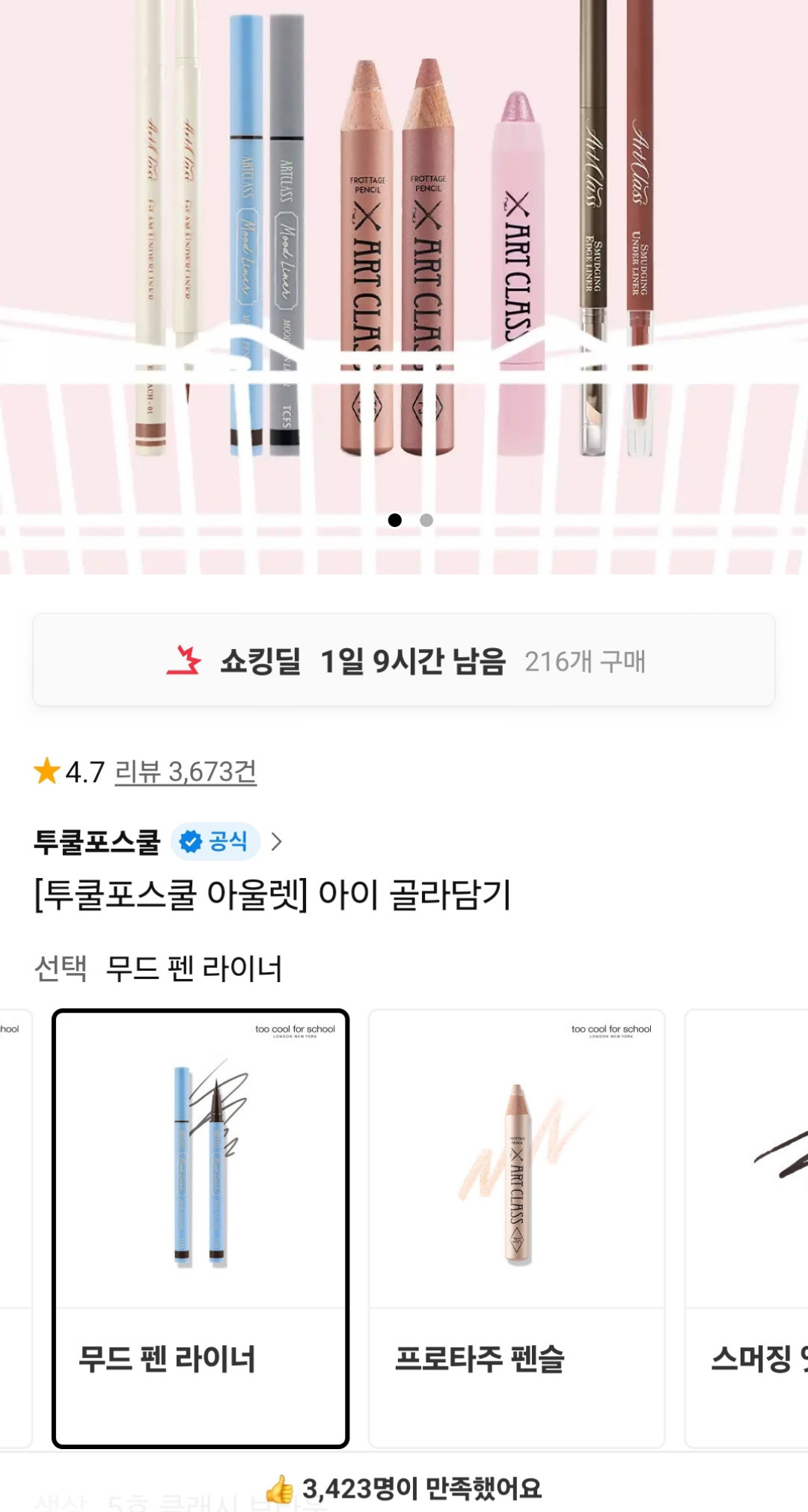Select the 스머징 option card
Screen dimensions: 808x1512
coord(747,1228)
